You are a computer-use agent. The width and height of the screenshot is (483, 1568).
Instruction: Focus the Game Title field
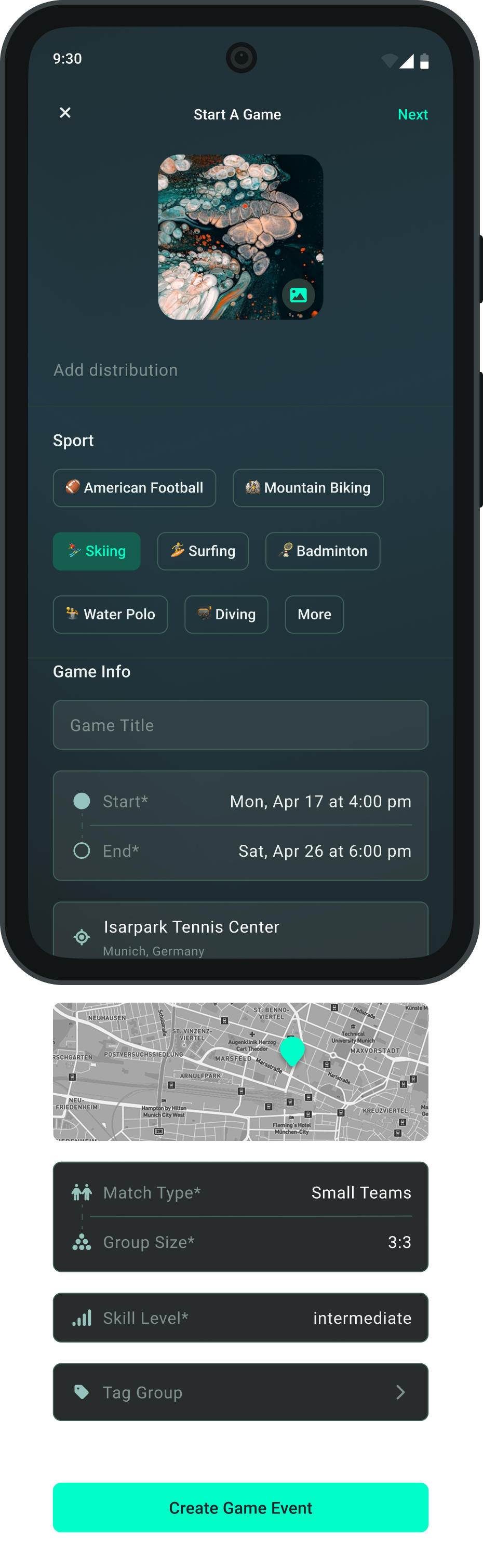tap(241, 725)
